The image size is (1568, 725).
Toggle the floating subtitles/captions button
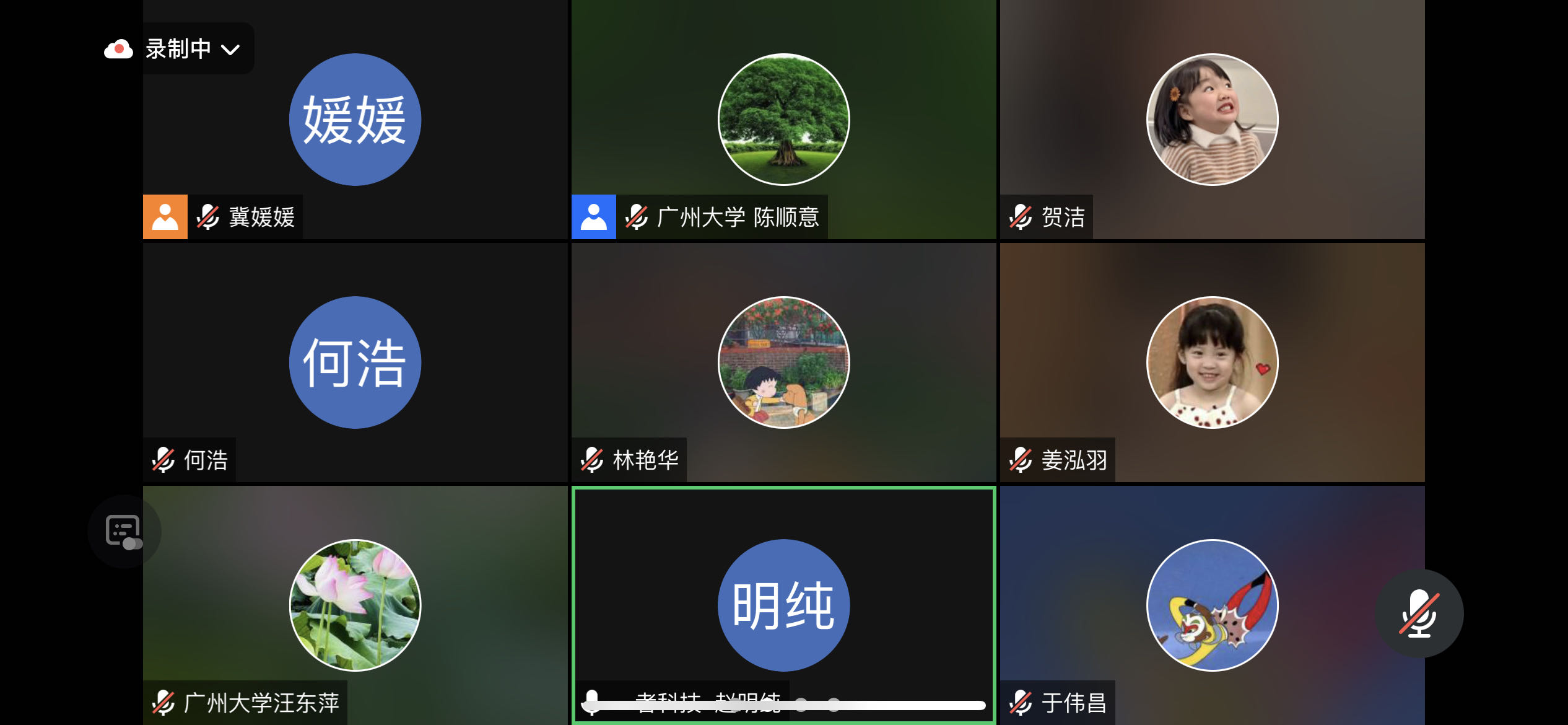pos(124,532)
